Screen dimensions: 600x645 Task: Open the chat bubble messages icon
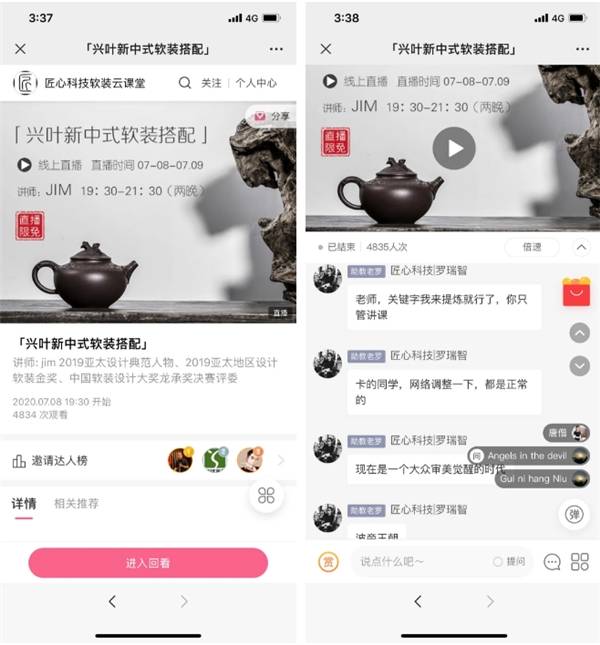point(552,562)
